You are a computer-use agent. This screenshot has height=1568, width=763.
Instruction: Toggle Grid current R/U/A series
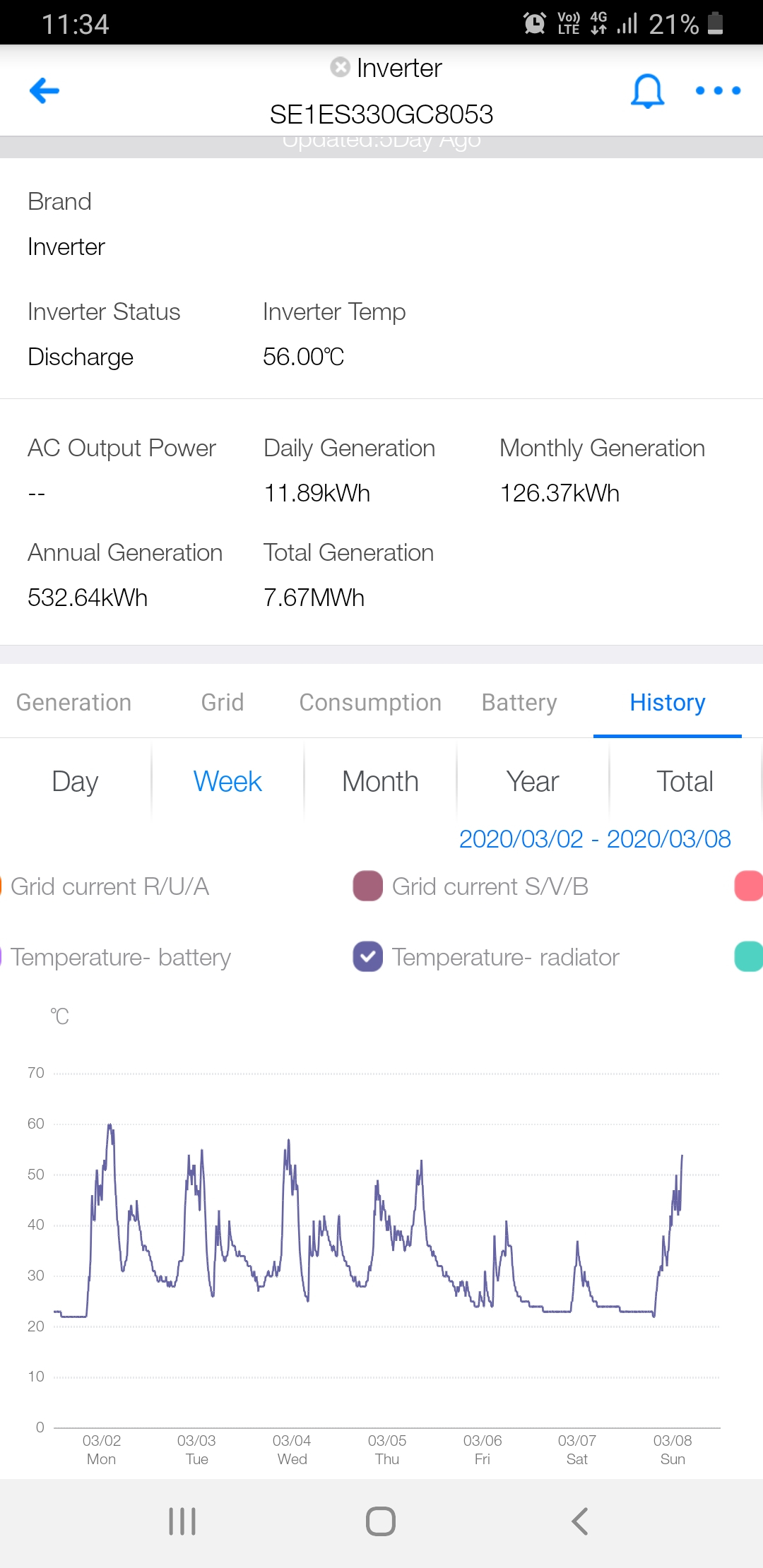coord(105,886)
